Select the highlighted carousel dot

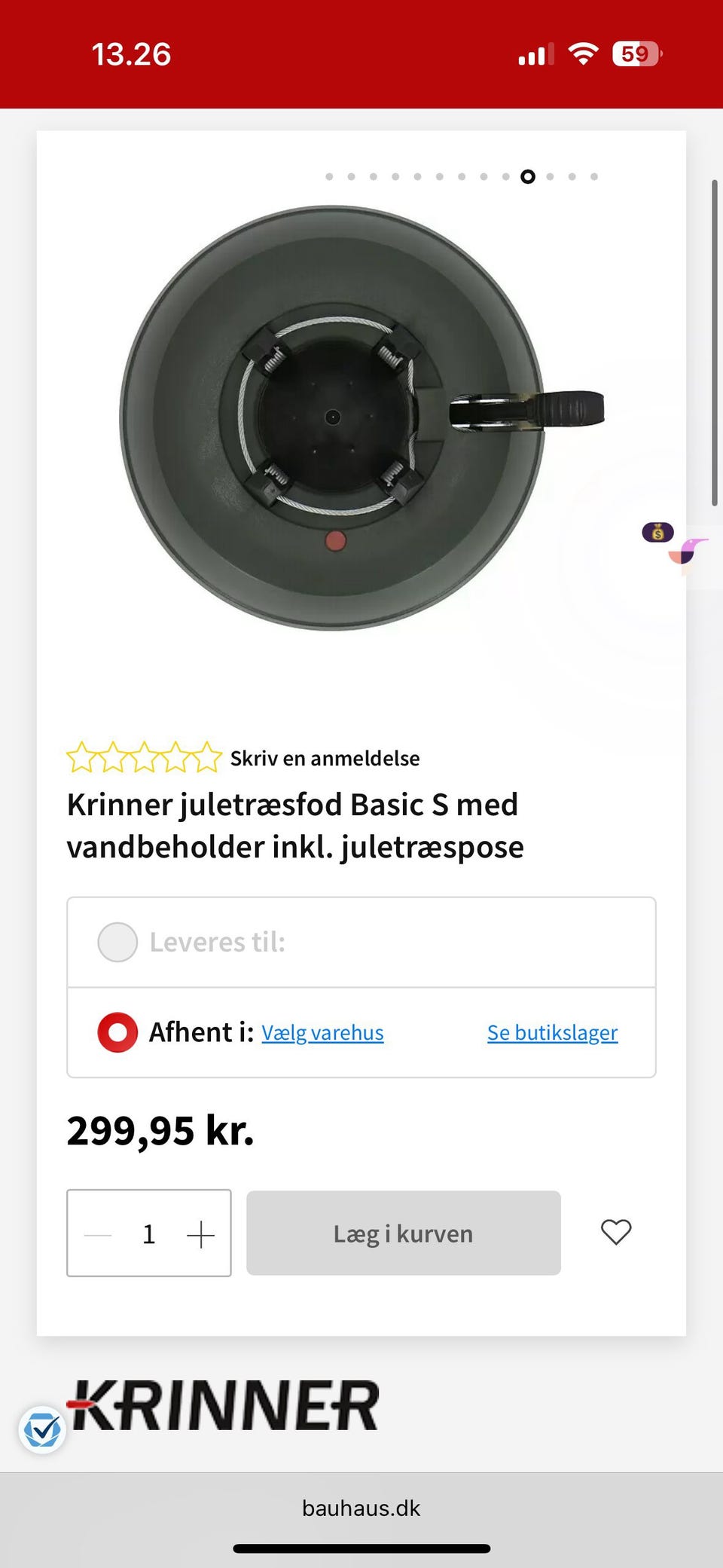(x=527, y=177)
